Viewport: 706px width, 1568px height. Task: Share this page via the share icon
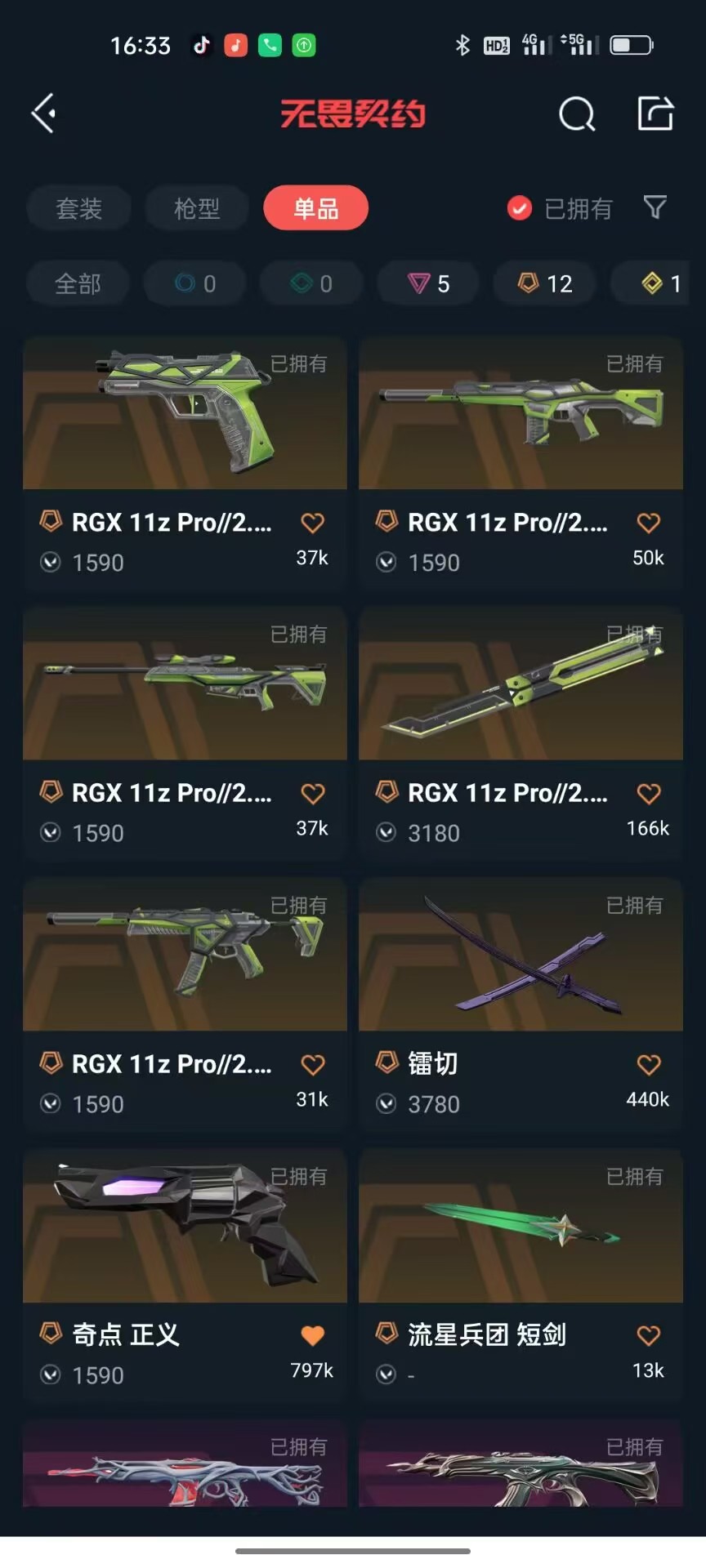point(655,114)
